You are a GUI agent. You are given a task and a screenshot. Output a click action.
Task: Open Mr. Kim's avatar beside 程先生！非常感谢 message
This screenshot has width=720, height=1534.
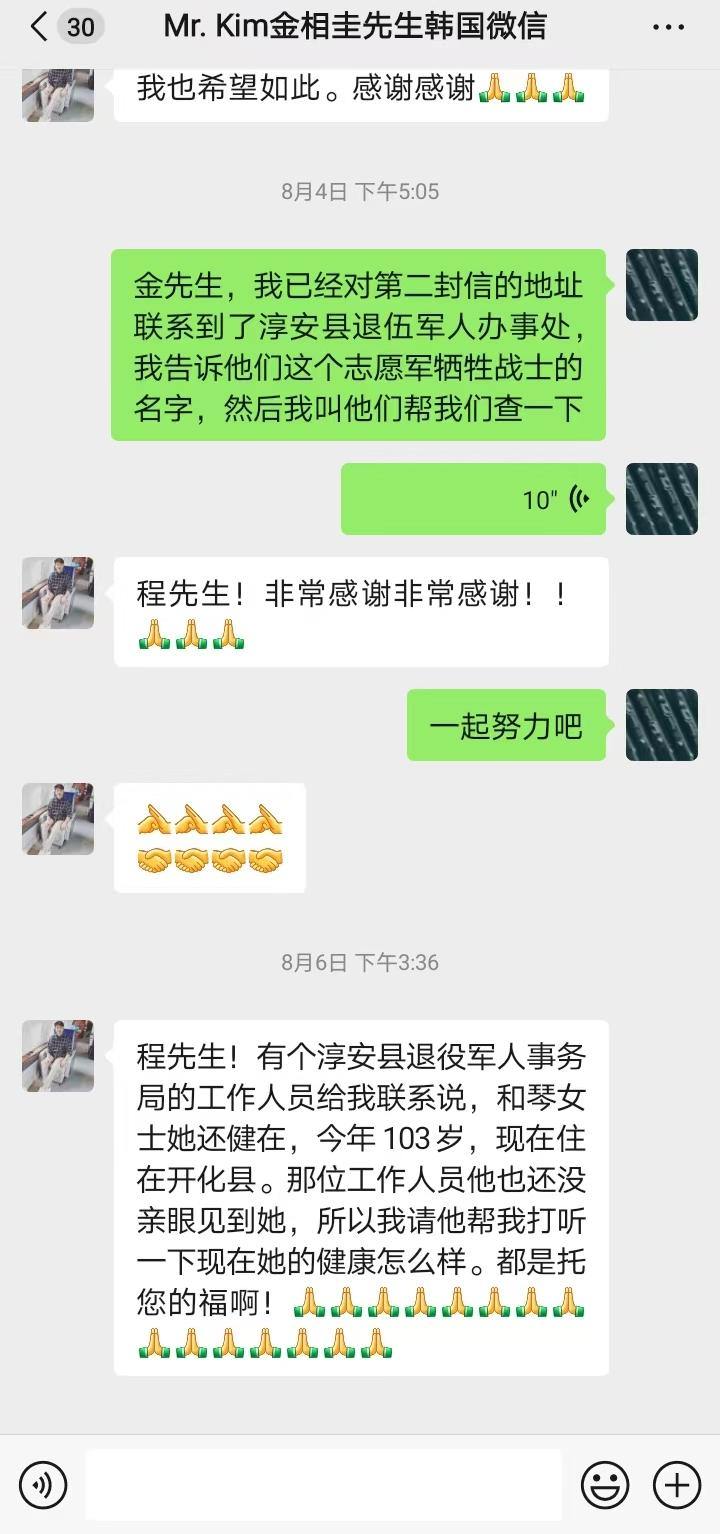[58, 593]
